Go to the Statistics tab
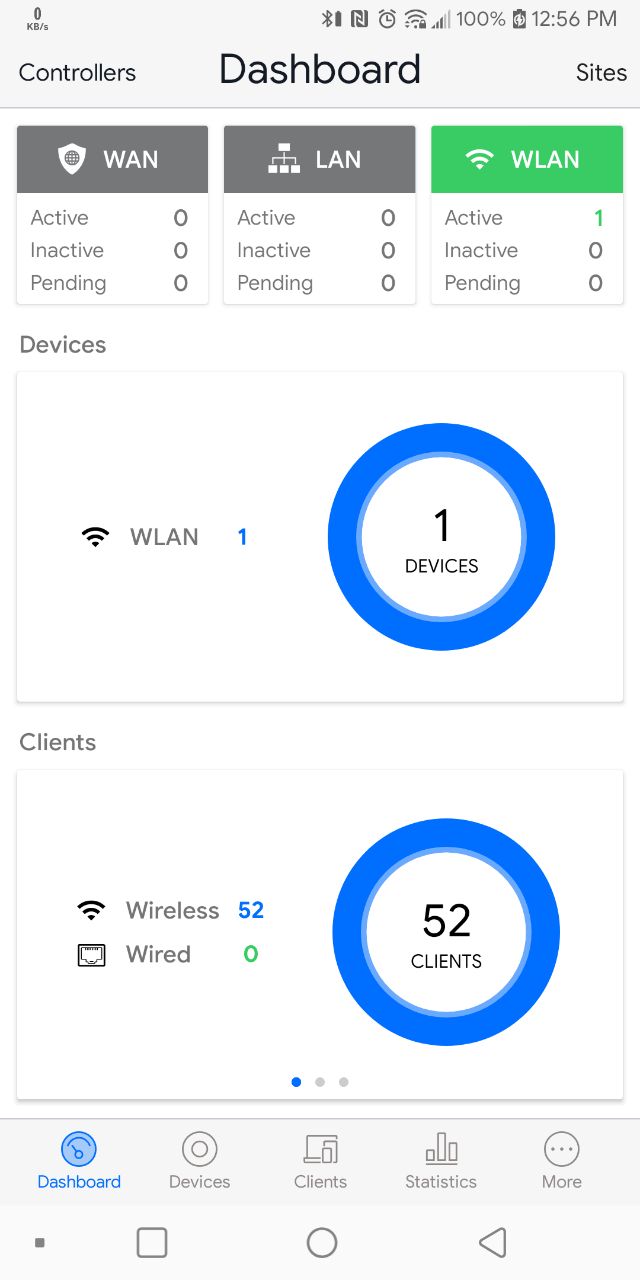The image size is (640, 1280). click(x=441, y=1161)
